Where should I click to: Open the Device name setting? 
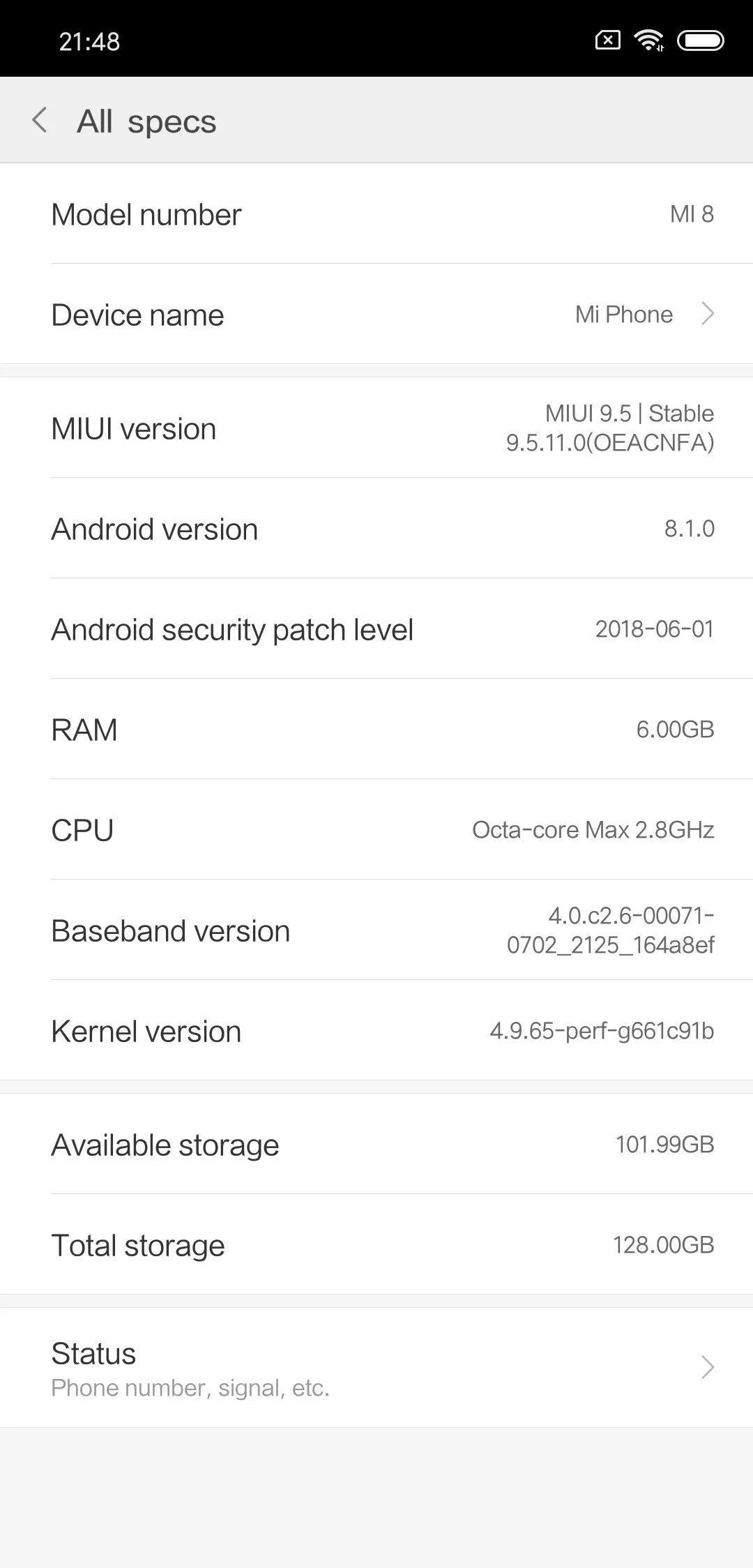coord(376,314)
